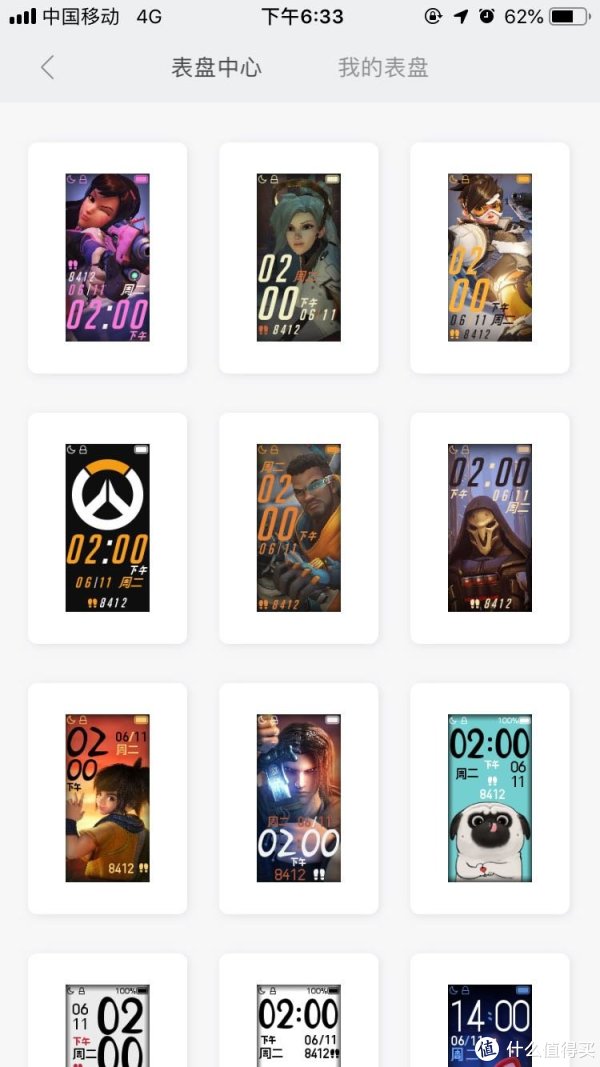600x1067 pixels.
Task: Choose the Tracer orange goggles watch face
Action: point(490,258)
